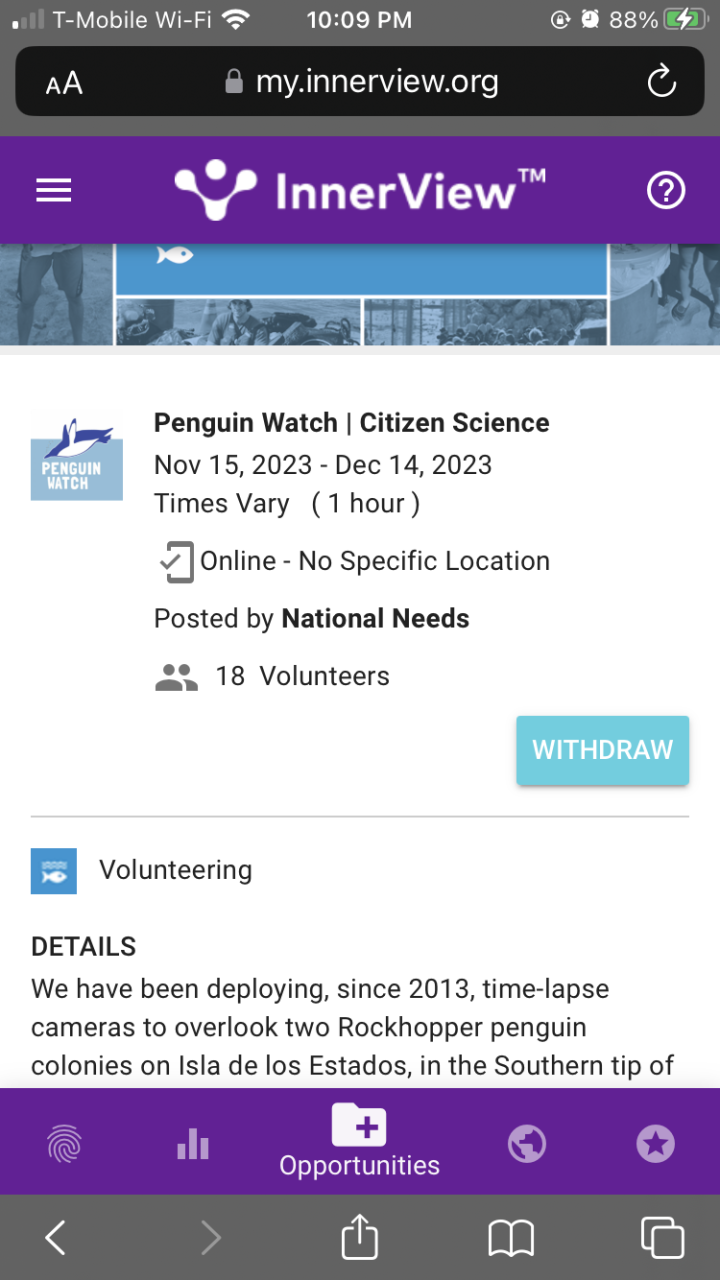
Task: Open the star tab in the bottom bar
Action: click(656, 1144)
